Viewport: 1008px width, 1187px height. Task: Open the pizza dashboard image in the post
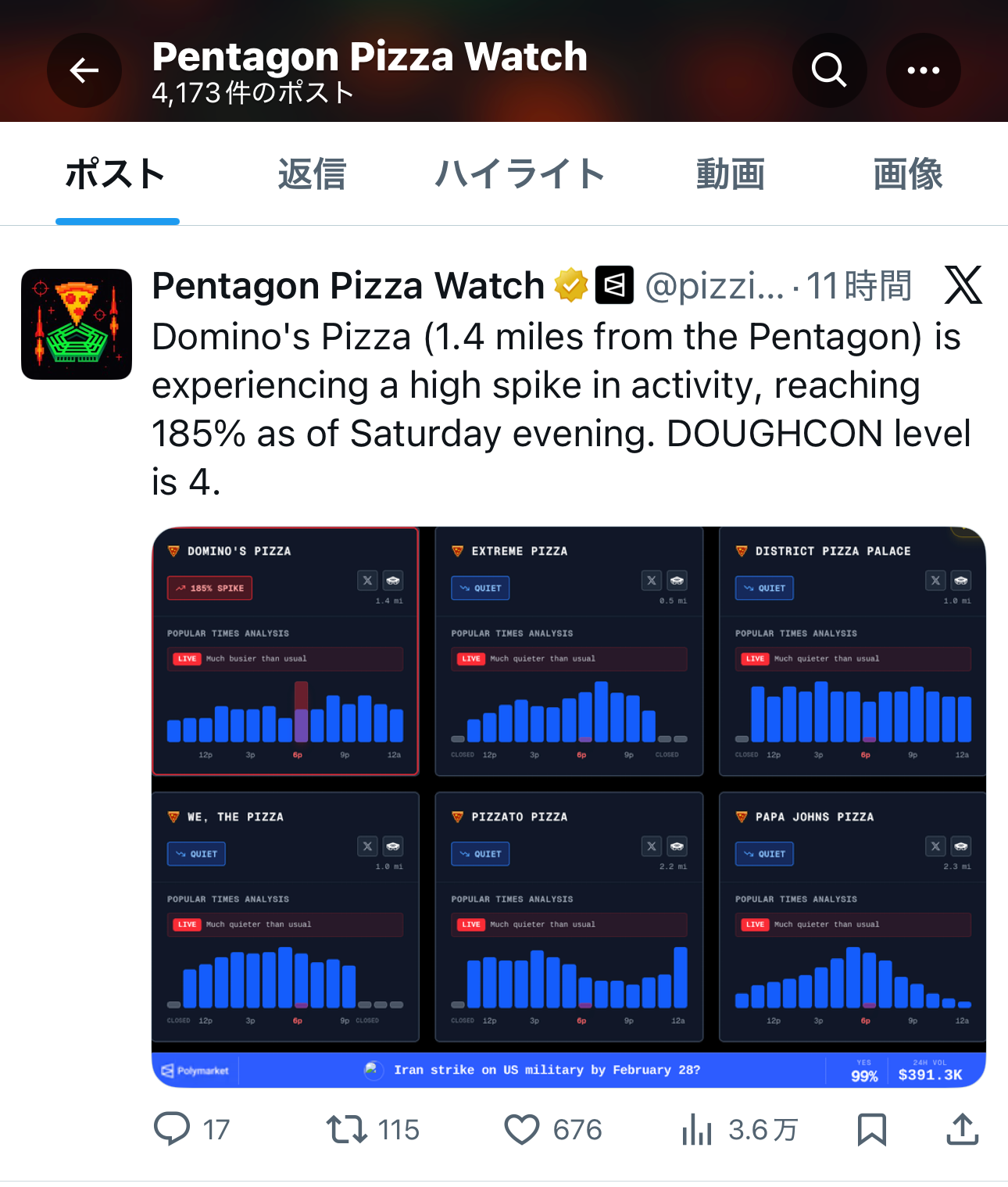coord(568,806)
